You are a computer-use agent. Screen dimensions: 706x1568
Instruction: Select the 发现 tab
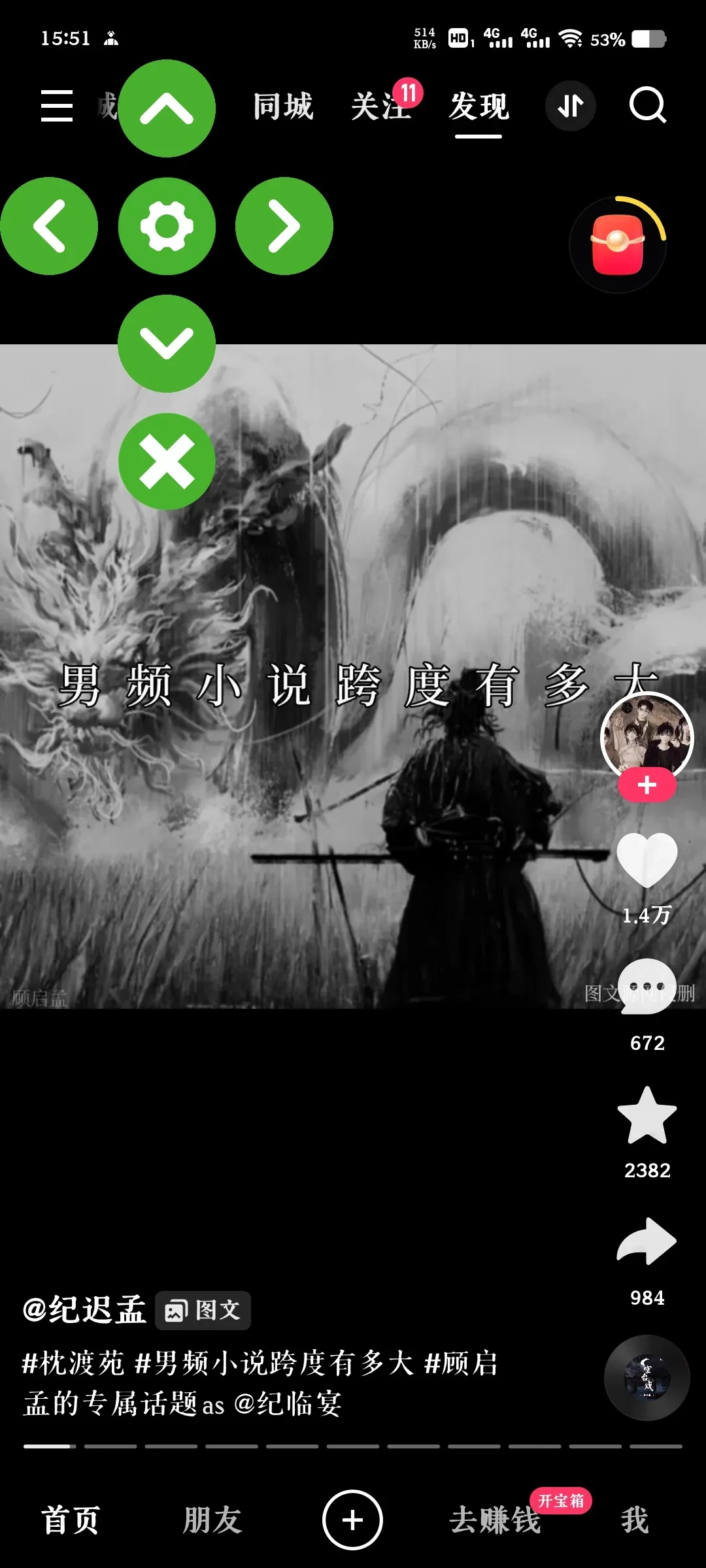[x=479, y=106]
